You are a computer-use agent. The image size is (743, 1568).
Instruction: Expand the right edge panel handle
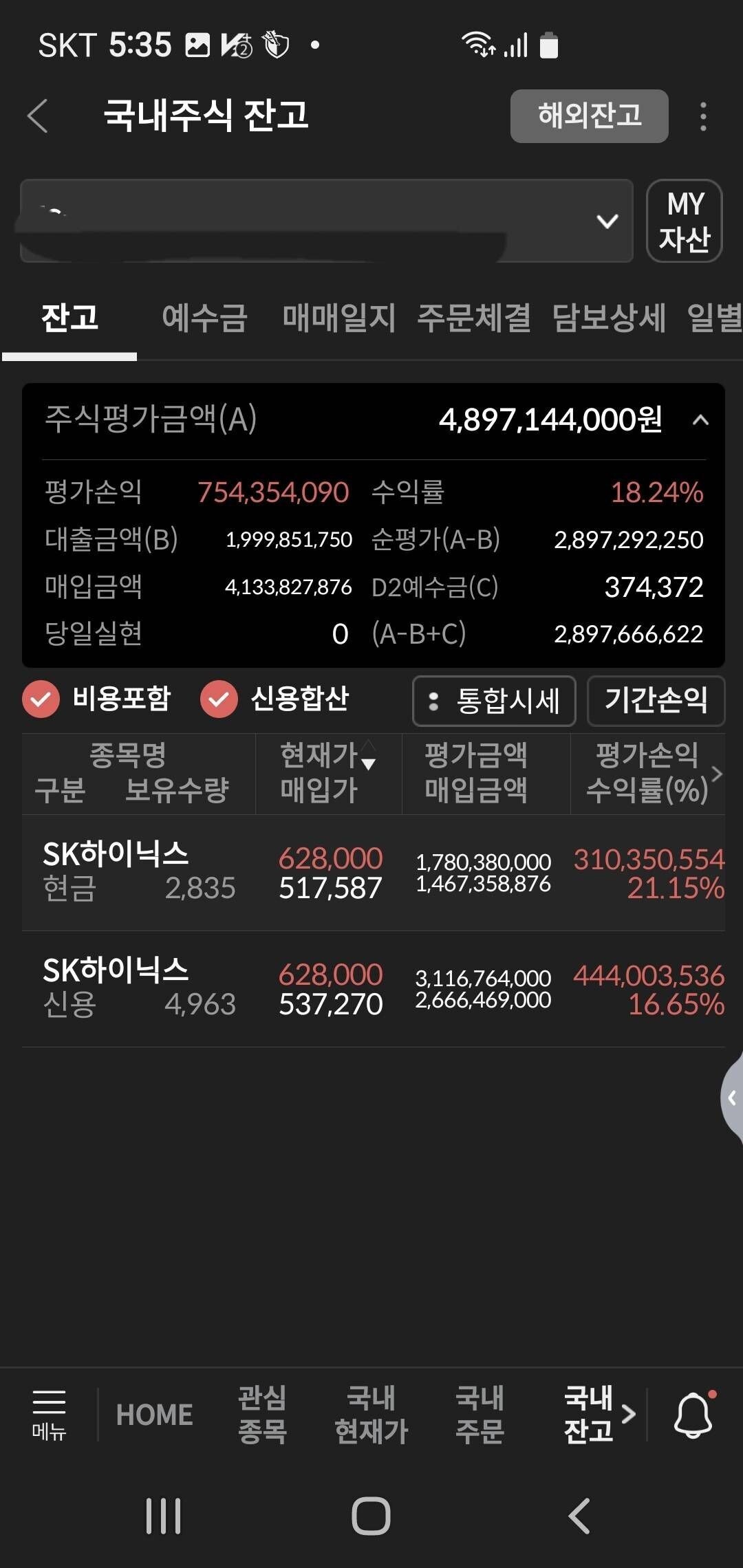[732, 1097]
